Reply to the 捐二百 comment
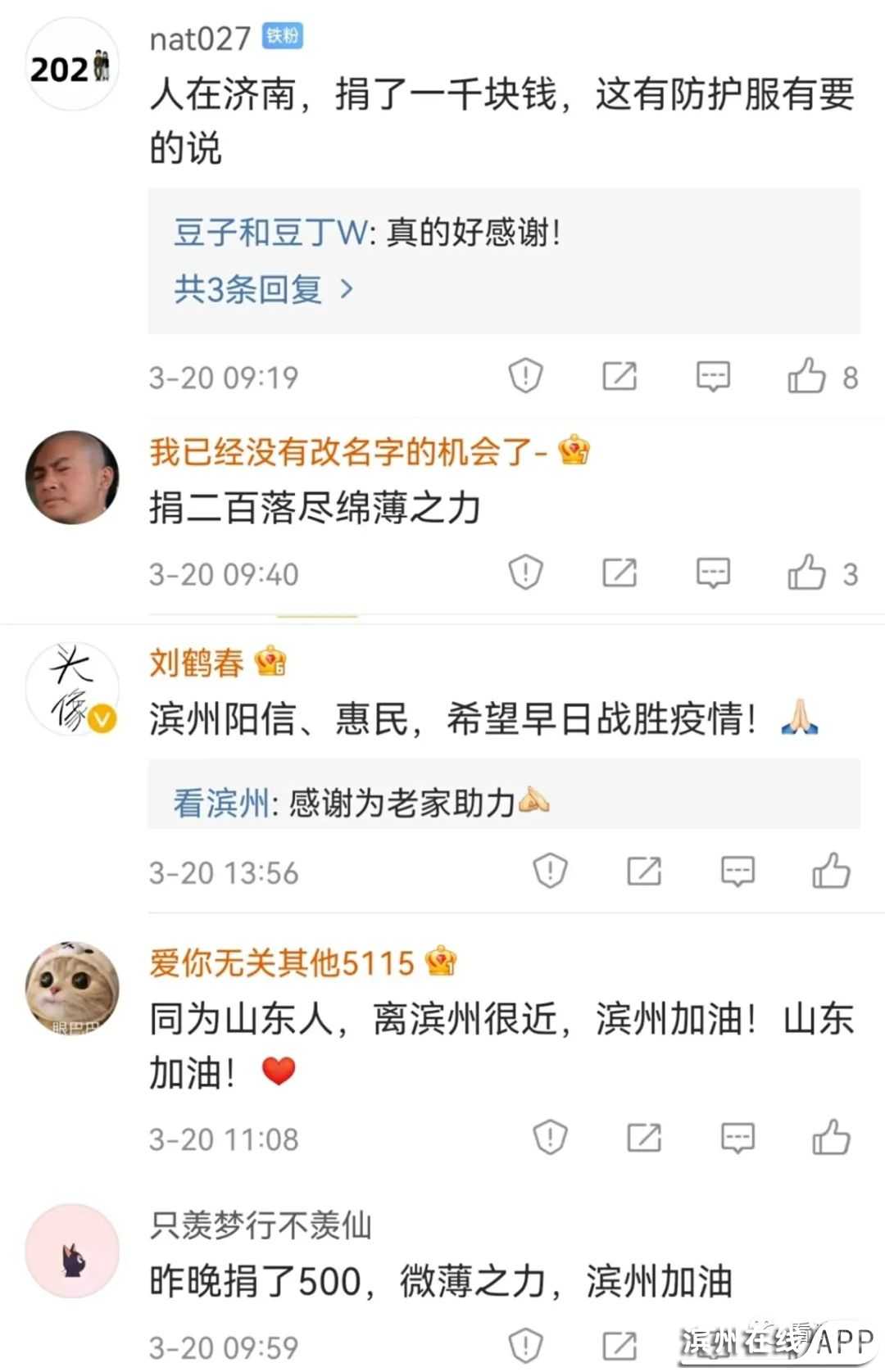Screen dimensions: 885x1372 (x=713, y=573)
